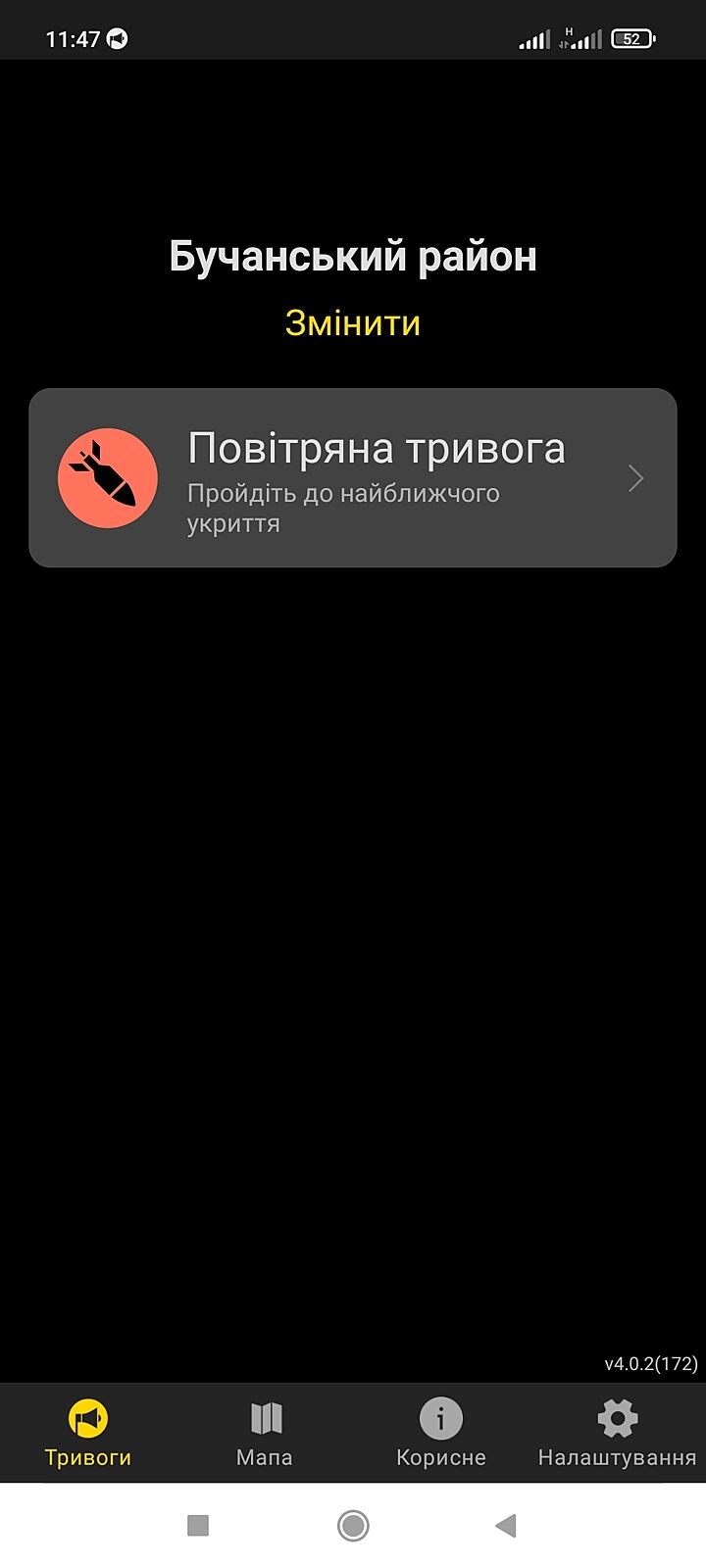Tap Змінити to change the district
The width and height of the screenshot is (706, 1568).
click(353, 323)
